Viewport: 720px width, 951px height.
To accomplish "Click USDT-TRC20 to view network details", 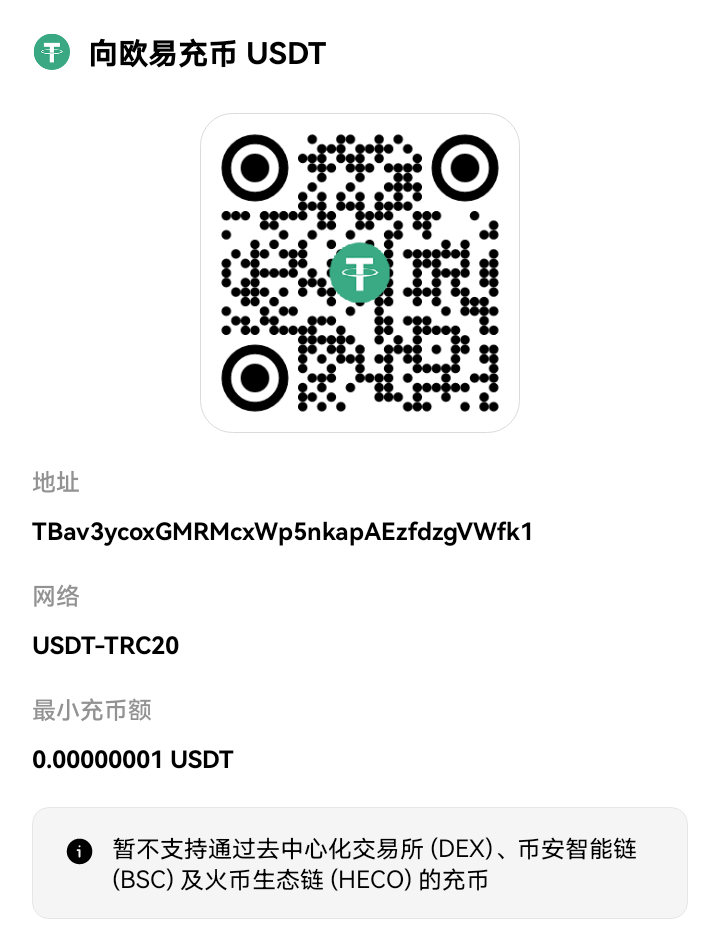I will [104, 646].
